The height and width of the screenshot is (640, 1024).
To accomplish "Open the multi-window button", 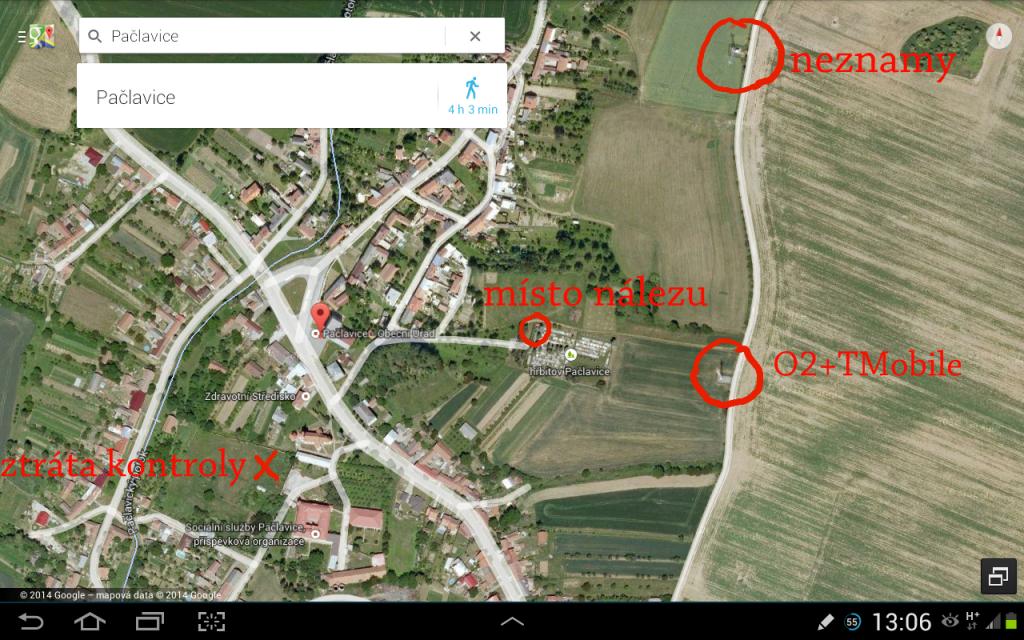I will [997, 576].
